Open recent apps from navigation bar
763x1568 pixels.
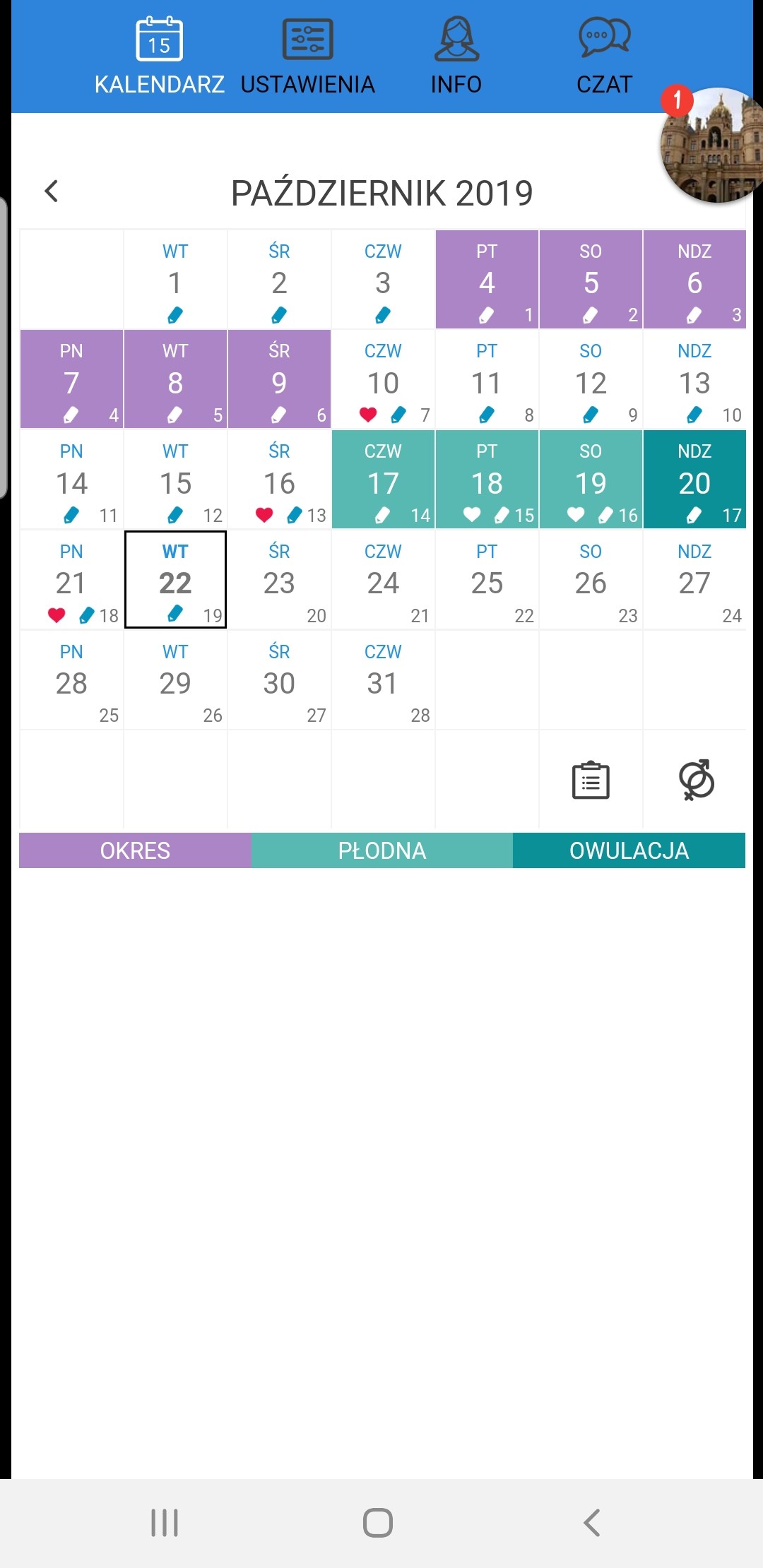click(x=165, y=1523)
